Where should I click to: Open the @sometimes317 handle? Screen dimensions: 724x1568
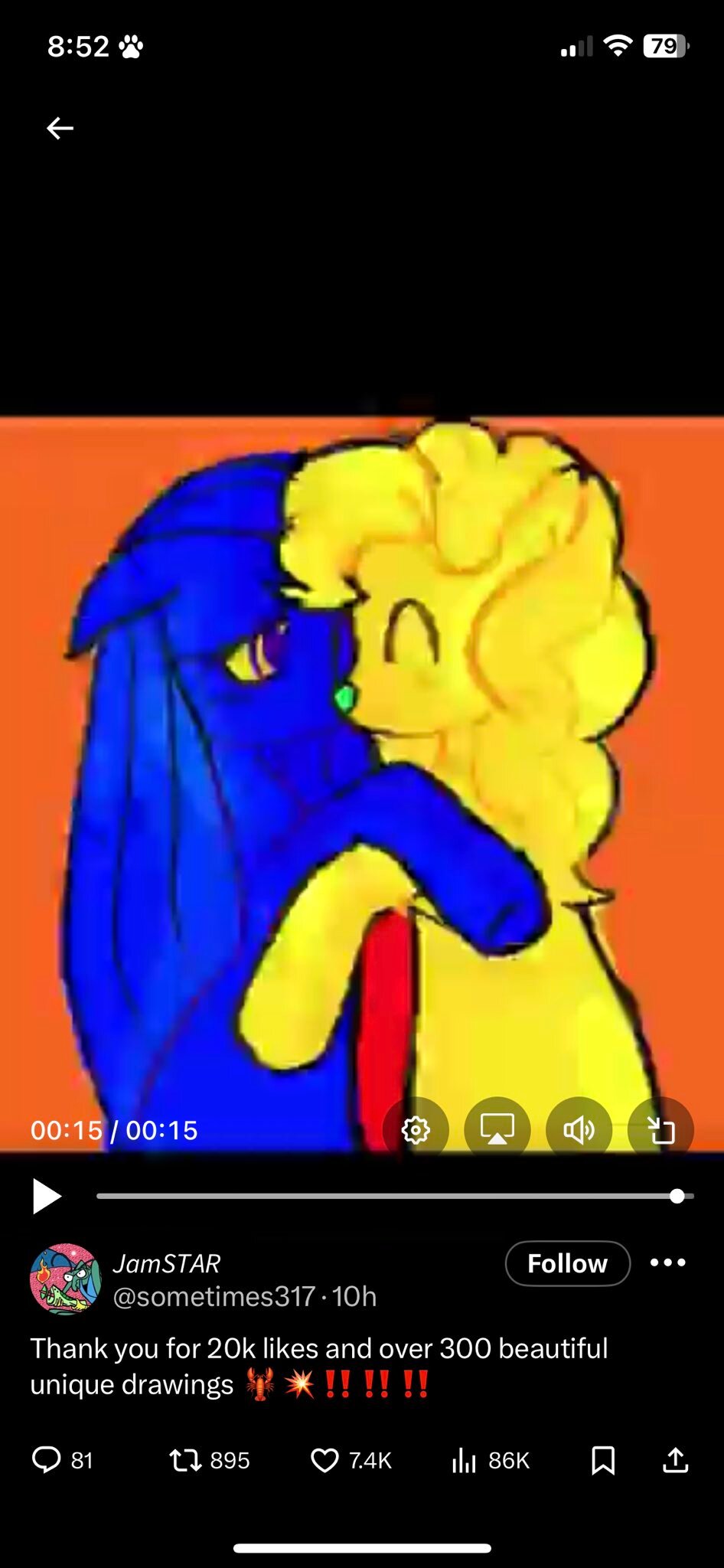pos(214,1296)
